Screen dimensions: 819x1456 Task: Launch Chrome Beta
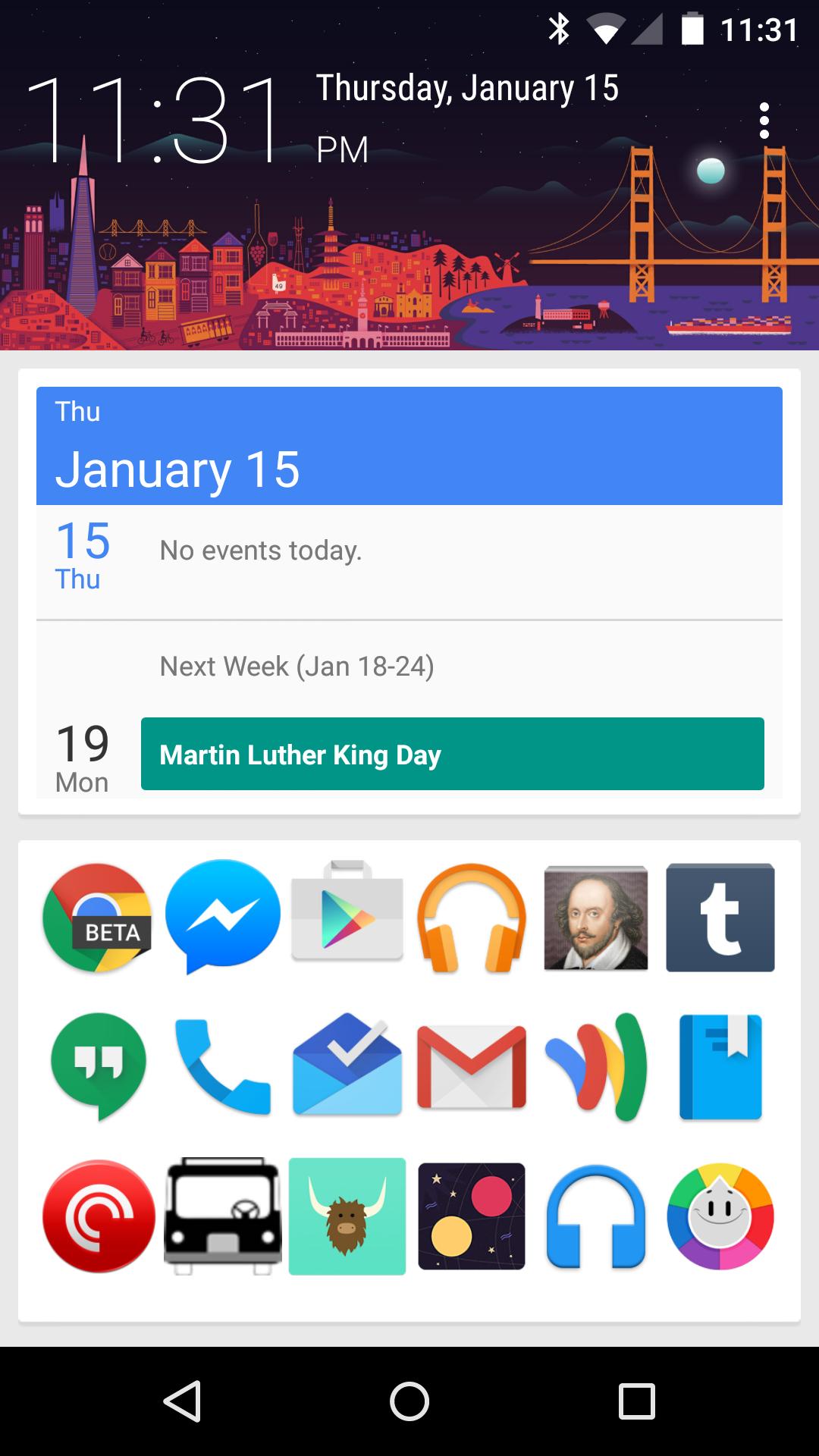point(98,918)
